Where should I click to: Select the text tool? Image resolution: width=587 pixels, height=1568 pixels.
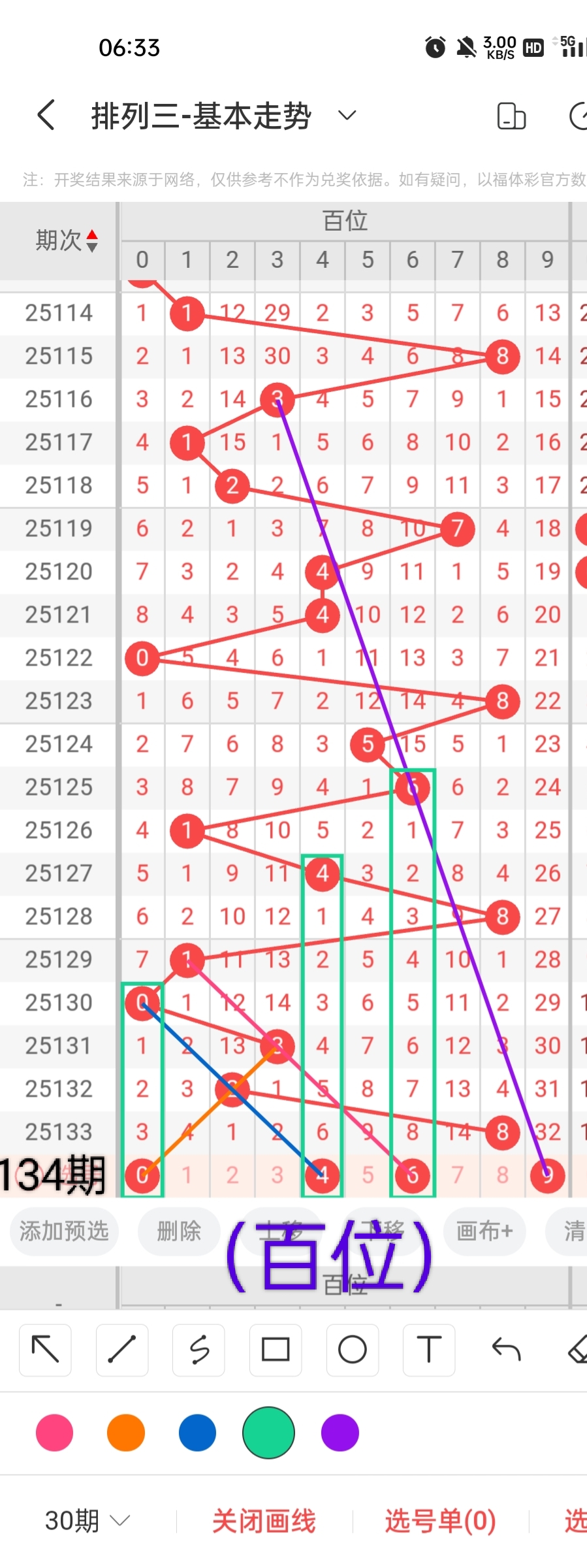429,1350
